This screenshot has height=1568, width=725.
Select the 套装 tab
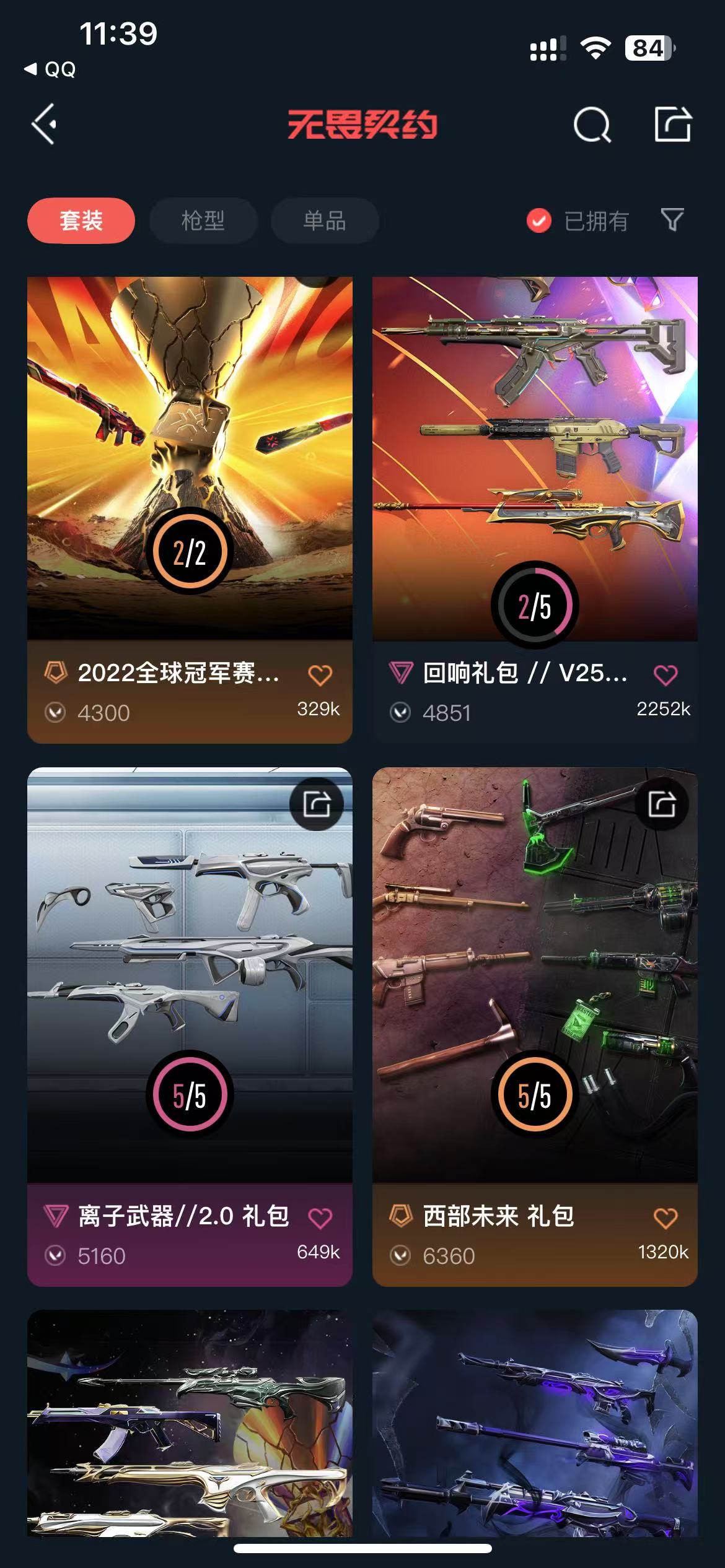point(81,220)
